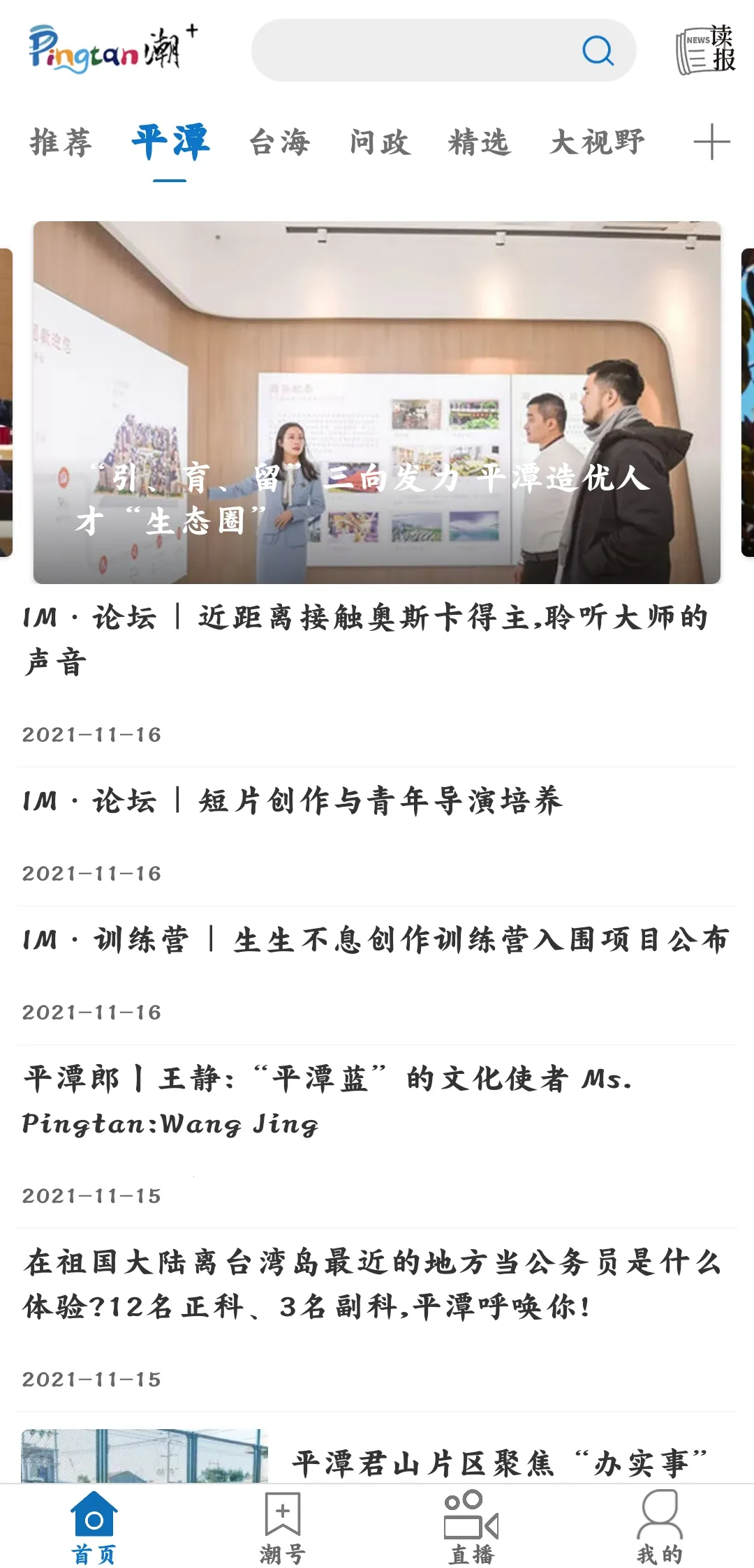
Task: Open the 问政 tab
Action: tap(380, 142)
